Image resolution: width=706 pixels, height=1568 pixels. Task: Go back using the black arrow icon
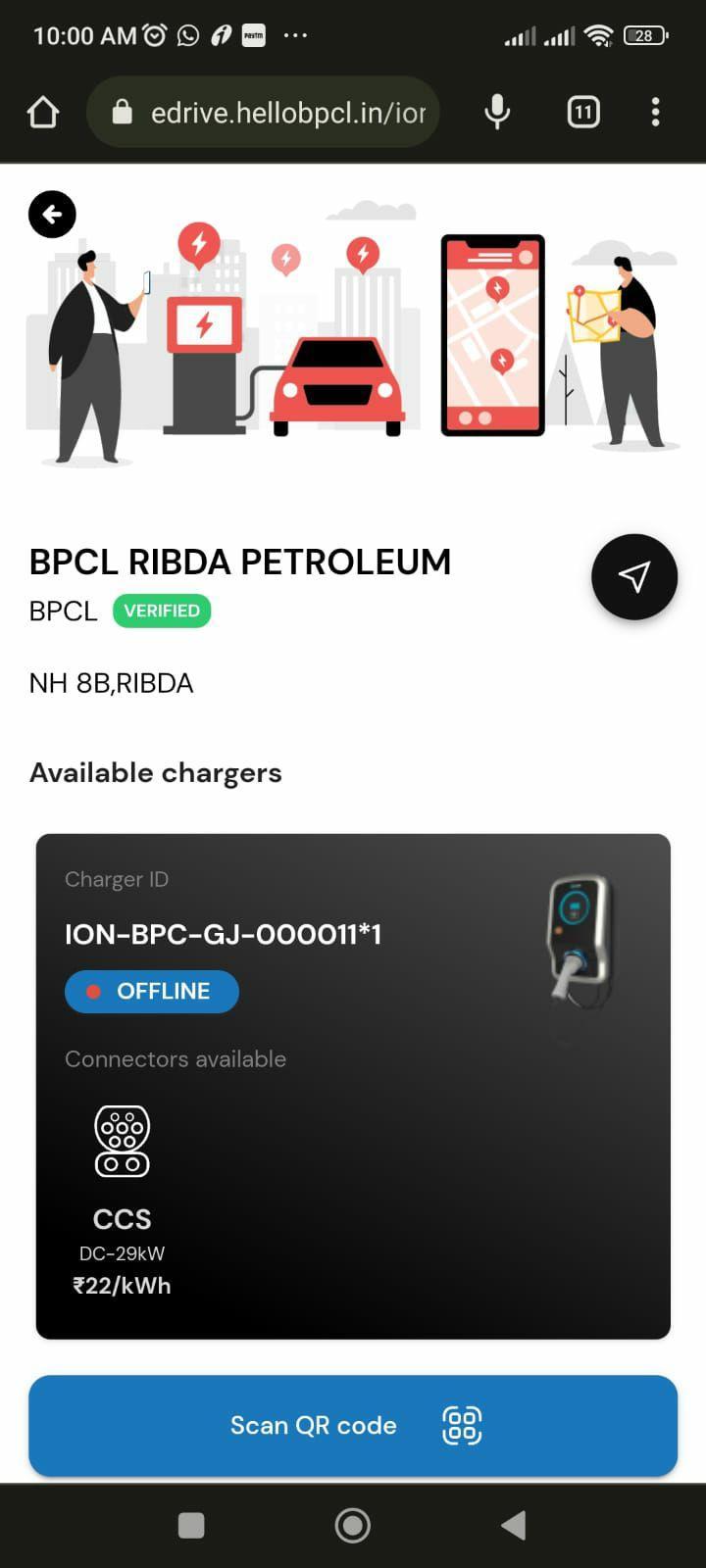coord(52,214)
